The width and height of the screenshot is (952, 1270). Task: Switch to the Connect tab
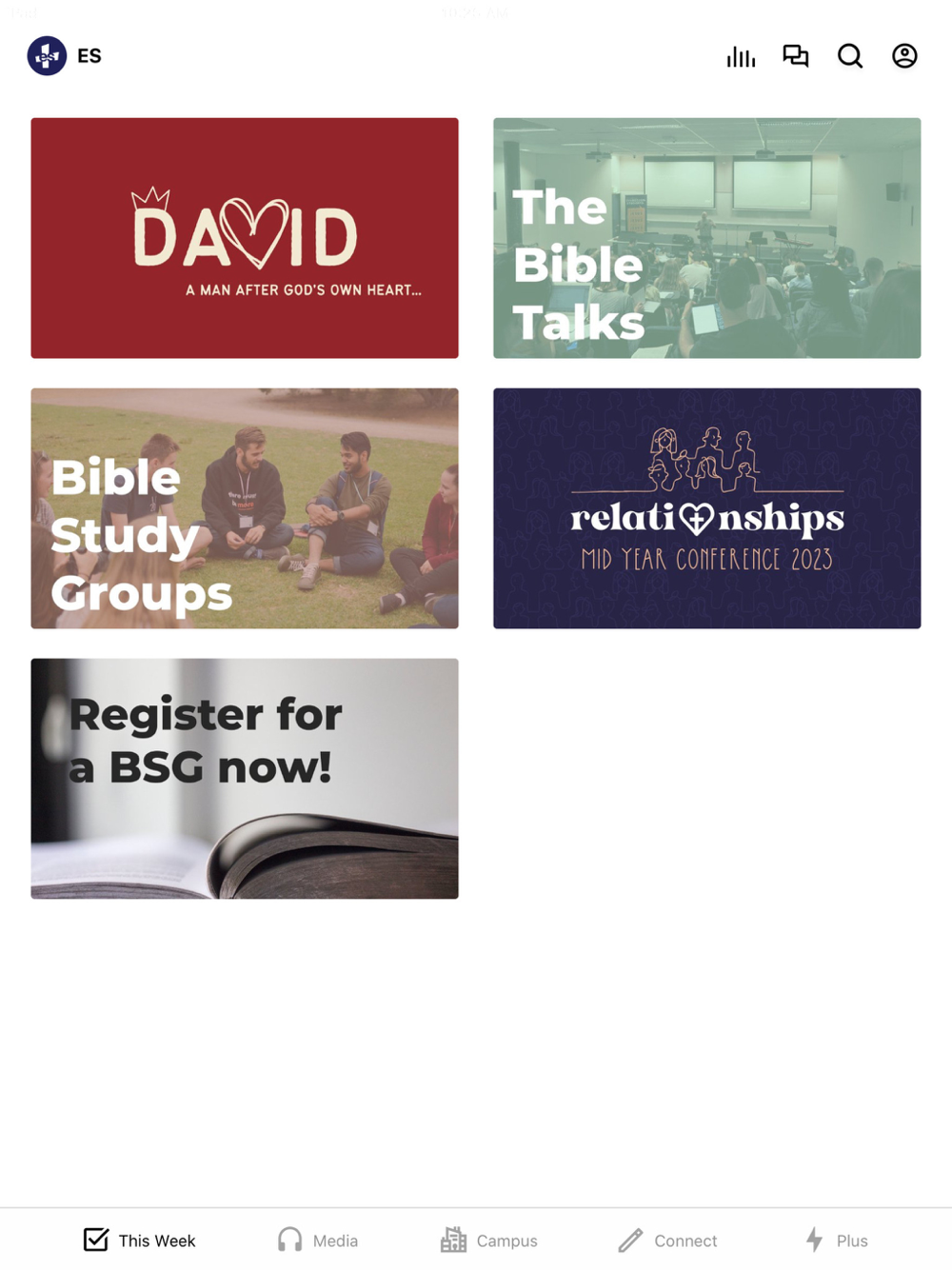[x=667, y=1240]
